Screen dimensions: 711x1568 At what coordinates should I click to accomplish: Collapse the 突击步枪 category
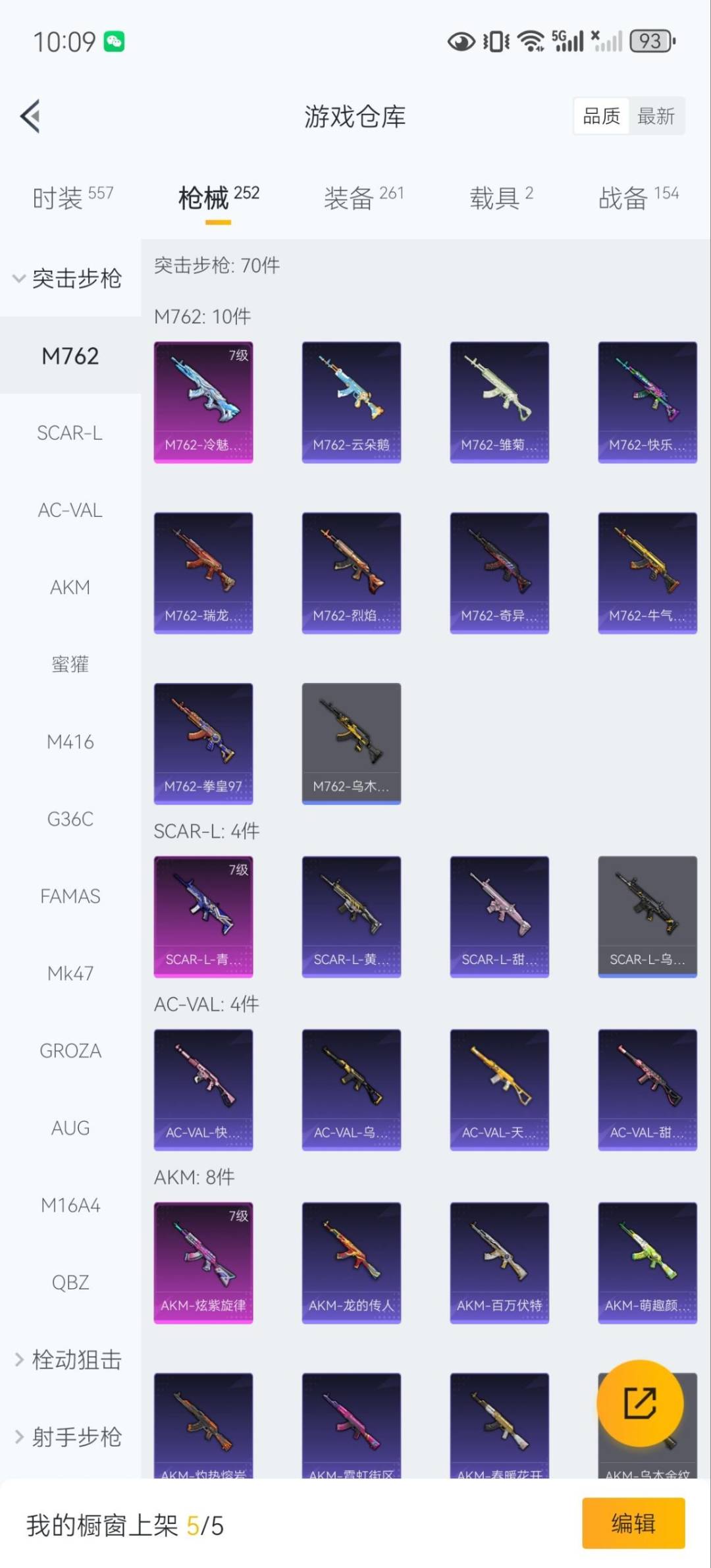(x=69, y=279)
